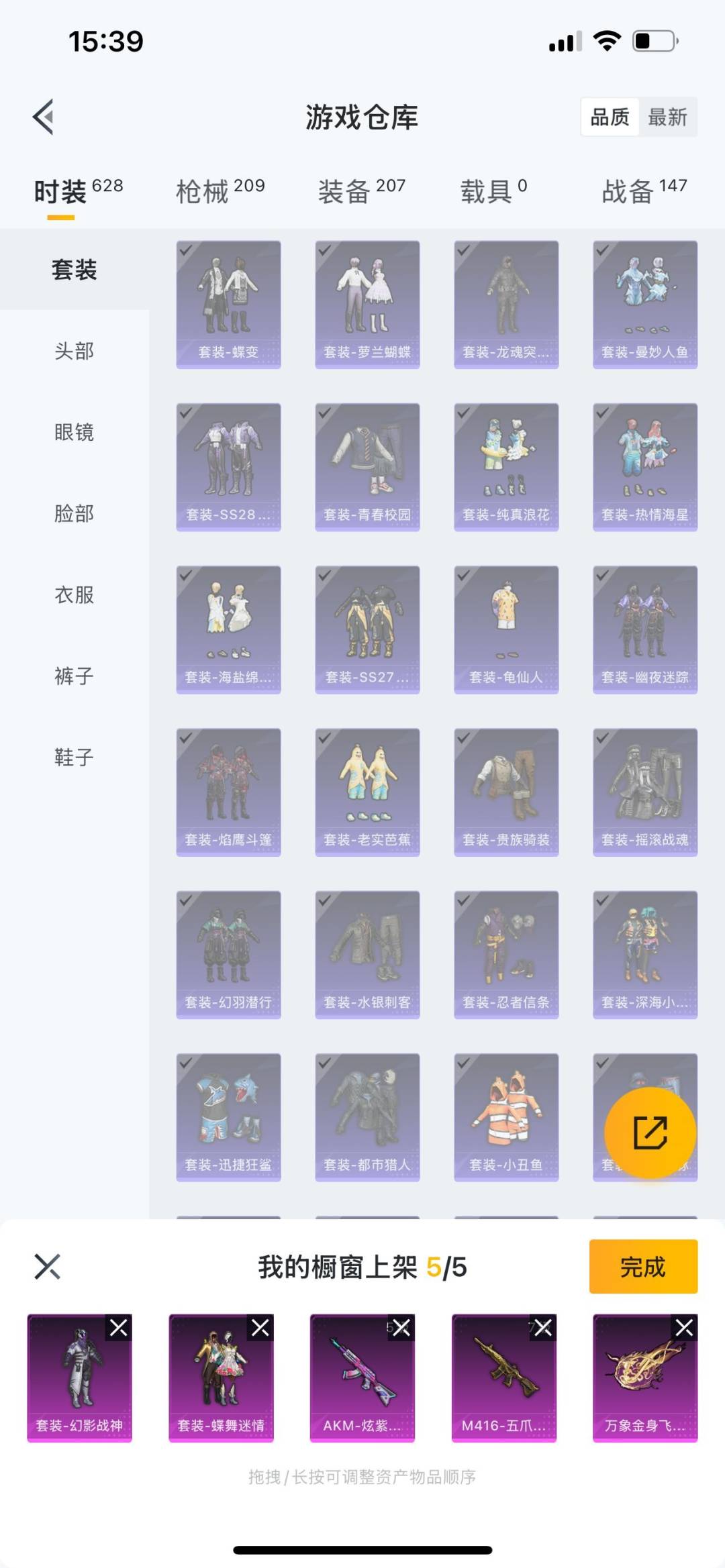Select the 套装-蝶变 item
This screenshot has width=725, height=1568.
tap(228, 304)
